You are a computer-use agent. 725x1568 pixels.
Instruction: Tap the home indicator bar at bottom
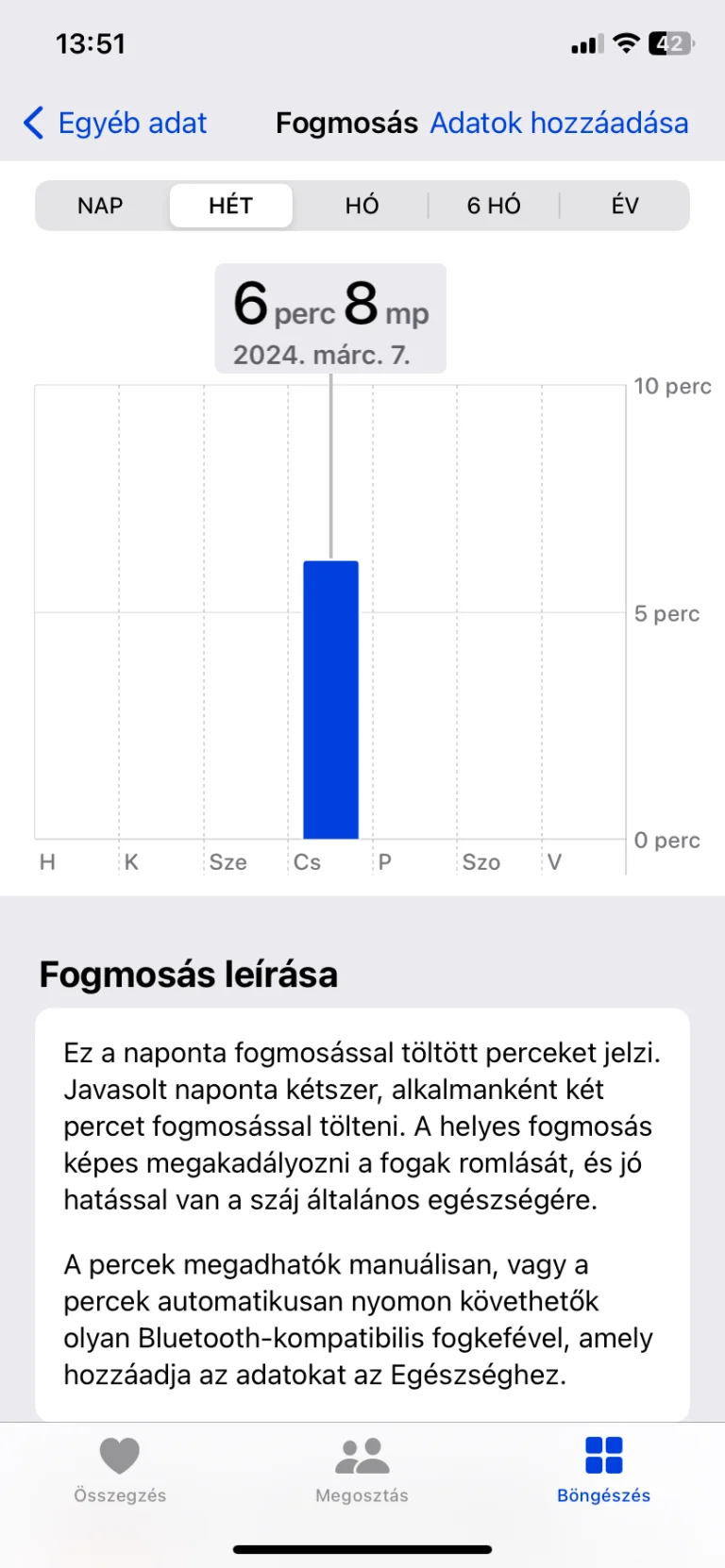(362, 1547)
